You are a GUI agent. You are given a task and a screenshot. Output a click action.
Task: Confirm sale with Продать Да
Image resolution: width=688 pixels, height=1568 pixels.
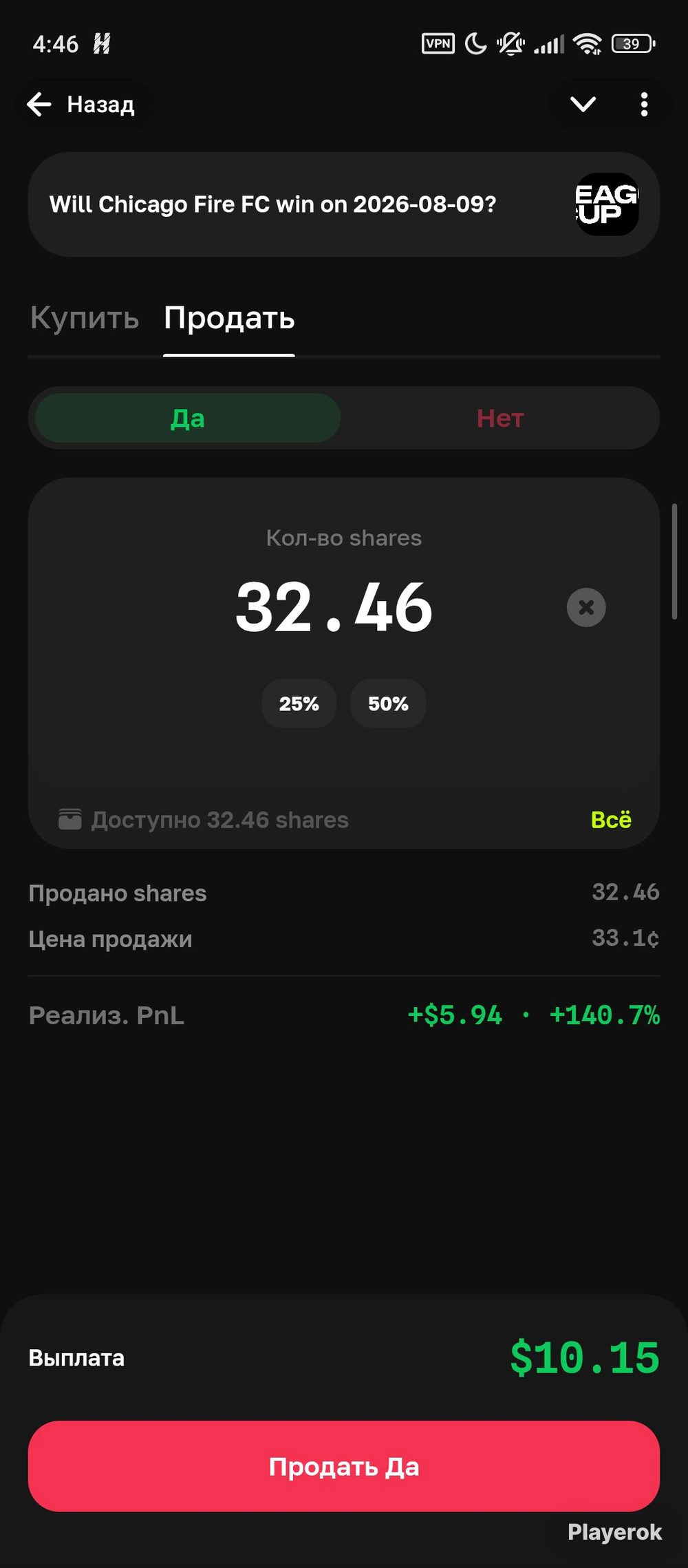coord(344,1466)
